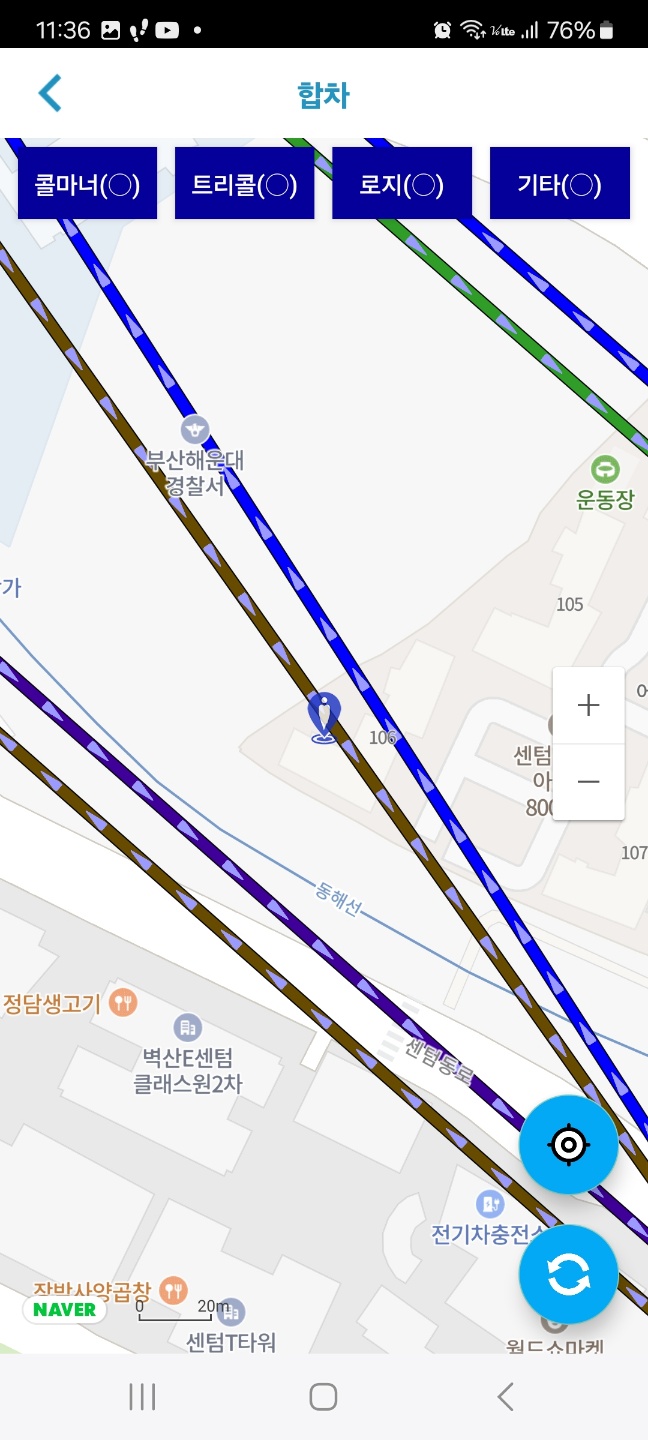Select the 콜마너 filter button
Viewport: 648px width, 1440px height.
tap(87, 184)
